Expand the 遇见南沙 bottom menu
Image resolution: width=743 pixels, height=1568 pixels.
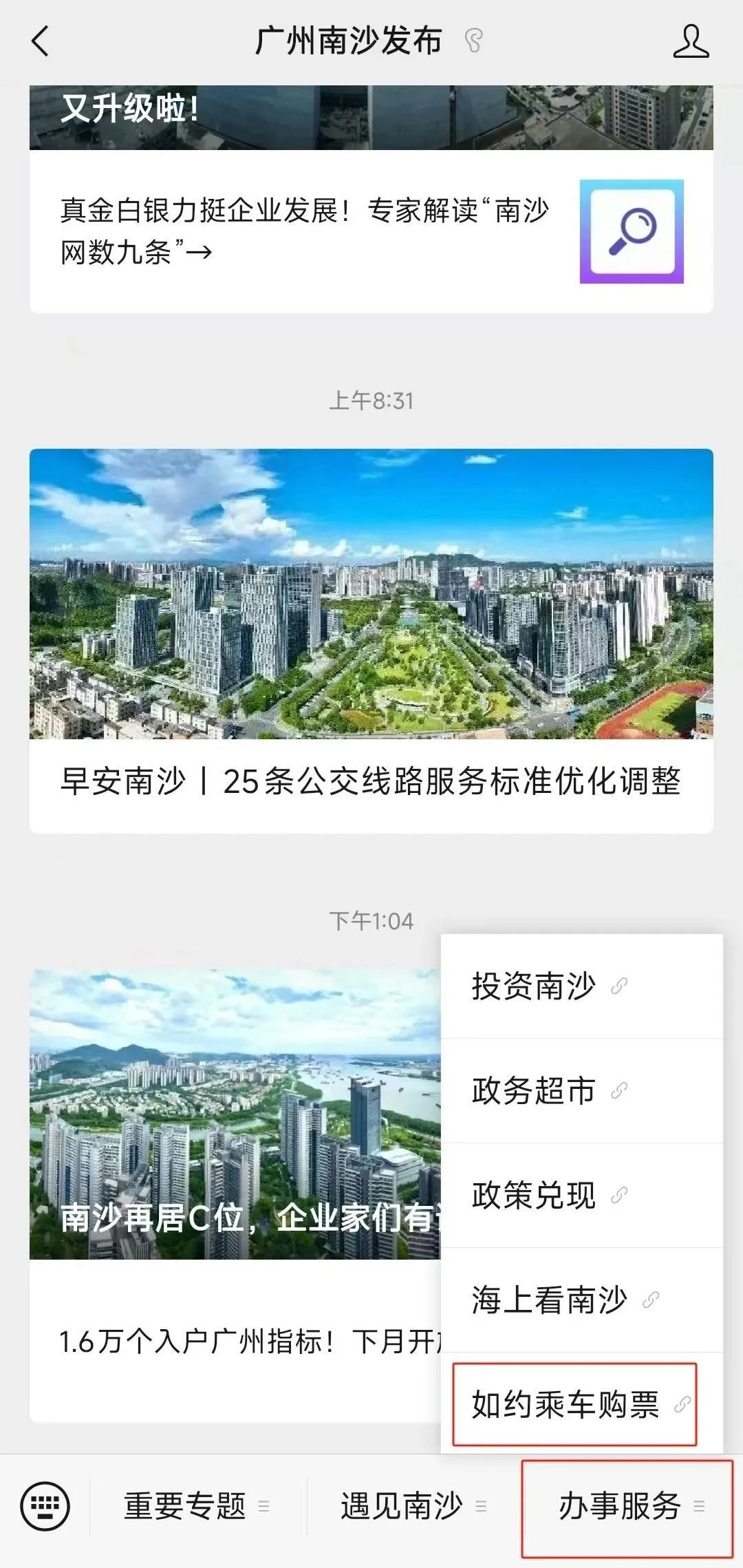[x=413, y=1506]
